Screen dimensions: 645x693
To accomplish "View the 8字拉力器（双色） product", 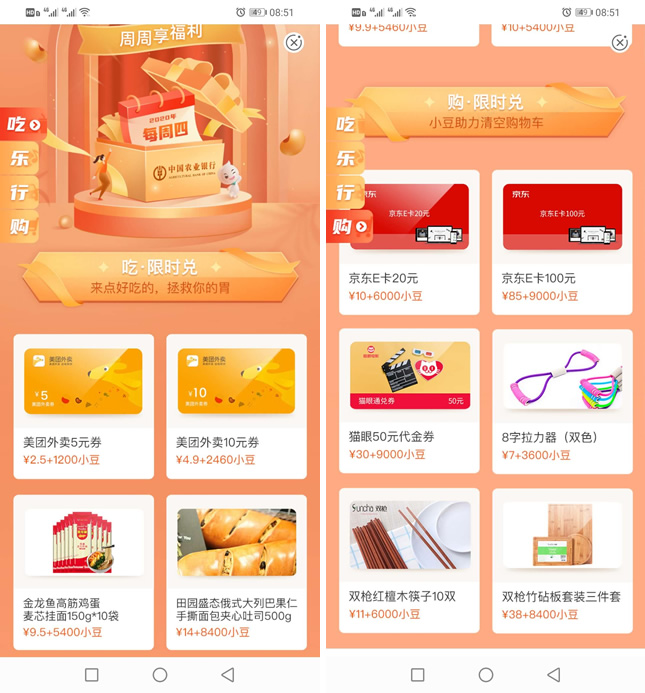I will (562, 400).
